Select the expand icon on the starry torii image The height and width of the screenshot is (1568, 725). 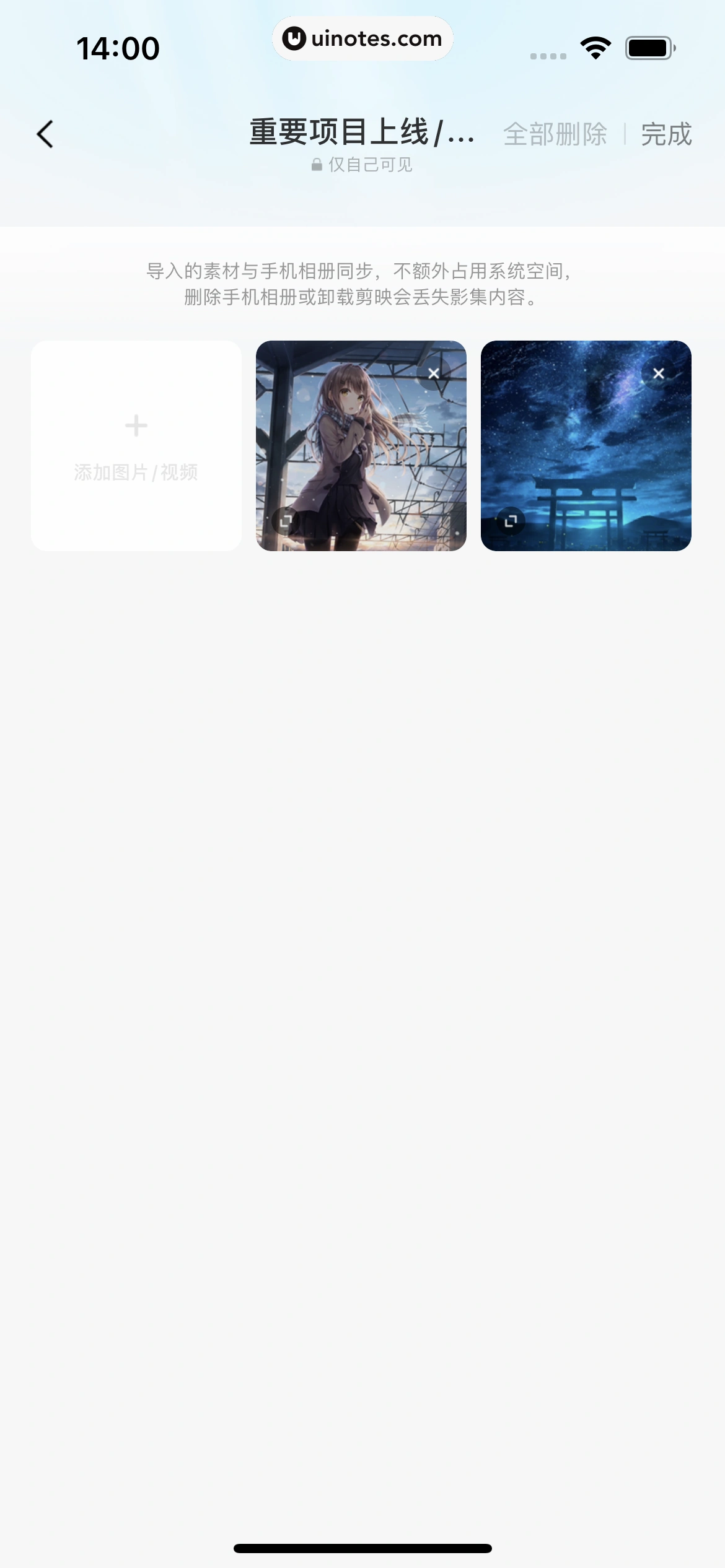511,522
